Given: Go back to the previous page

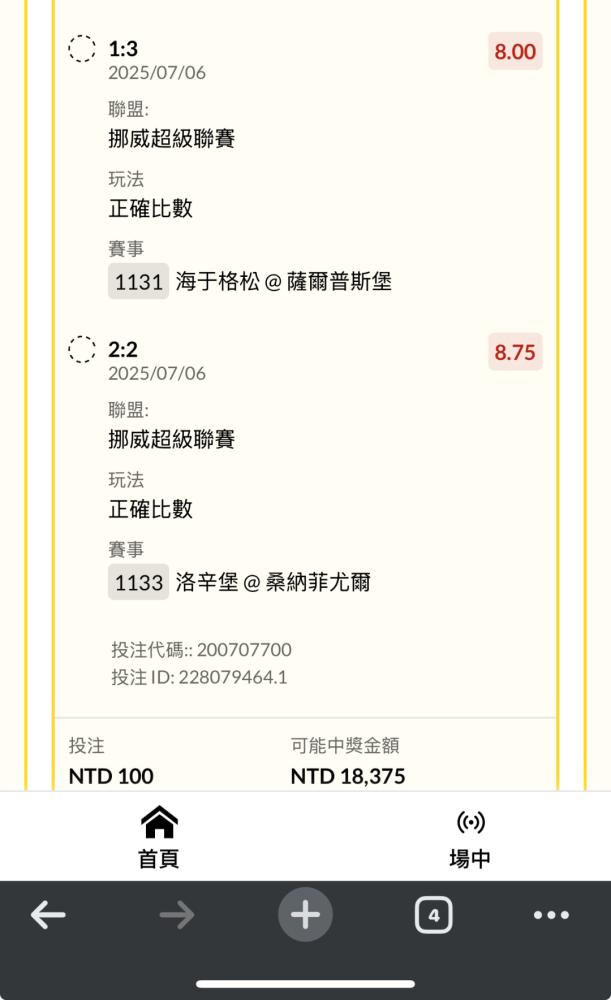Looking at the screenshot, I should [x=48, y=915].
